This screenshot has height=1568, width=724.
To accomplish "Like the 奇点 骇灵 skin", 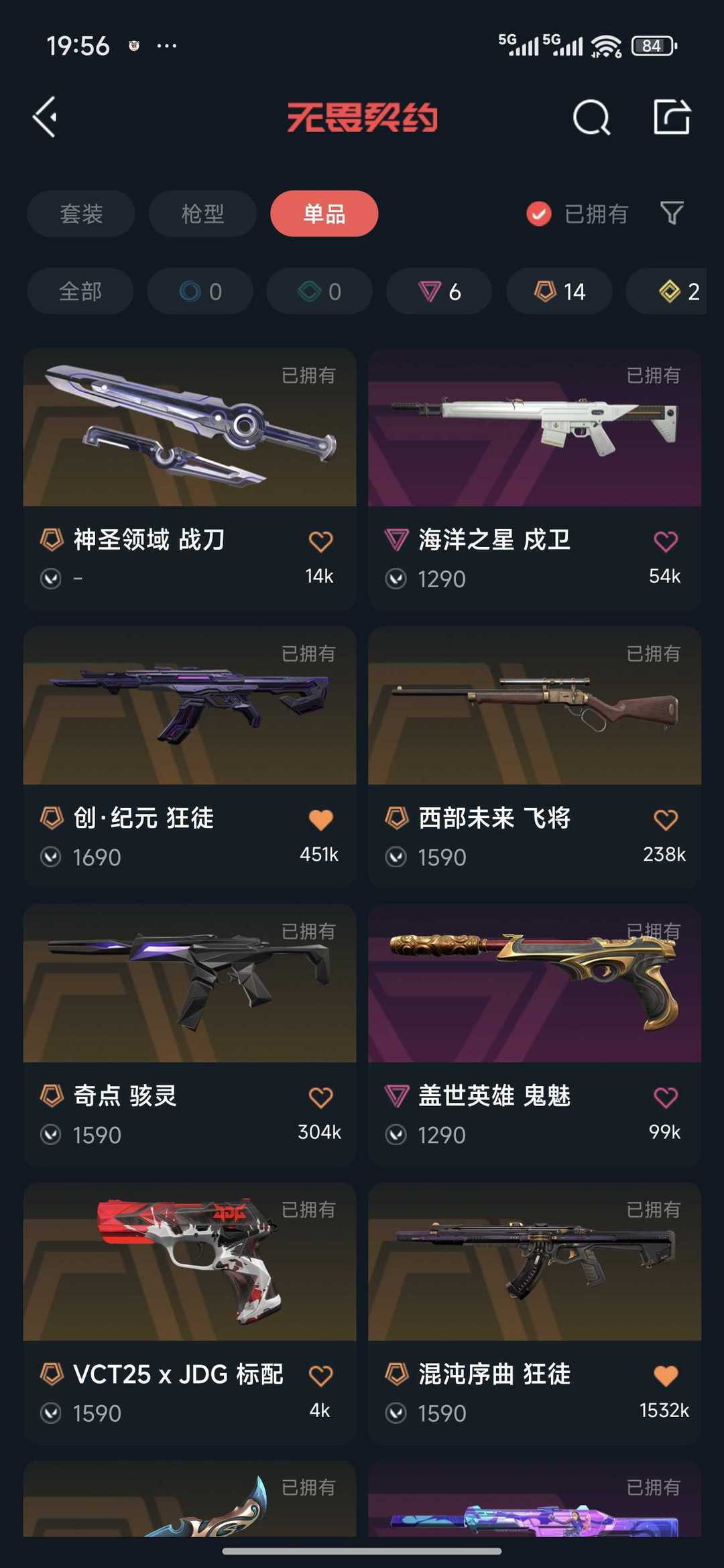I will 320,1097.
